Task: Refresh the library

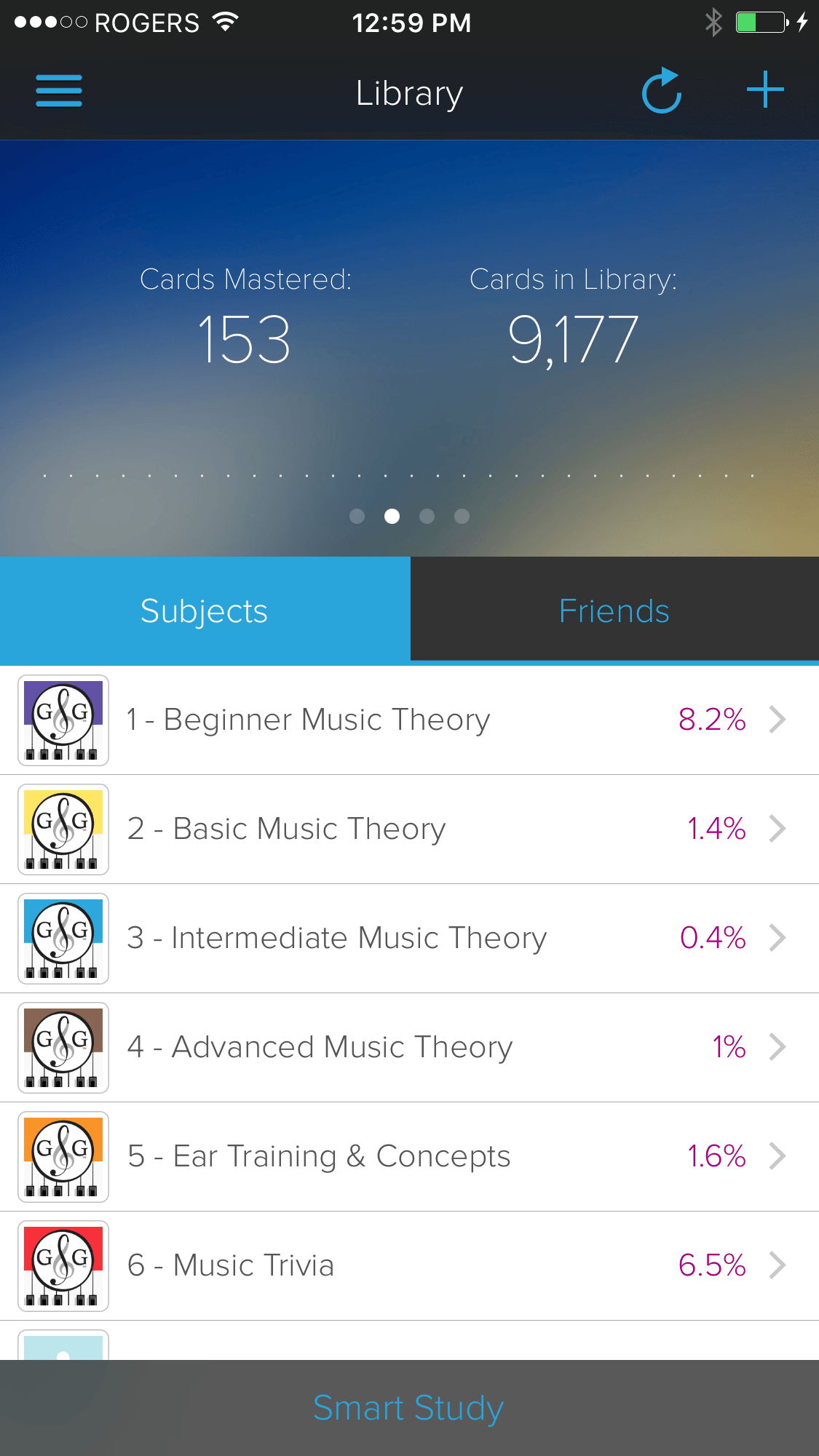Action: point(662,92)
